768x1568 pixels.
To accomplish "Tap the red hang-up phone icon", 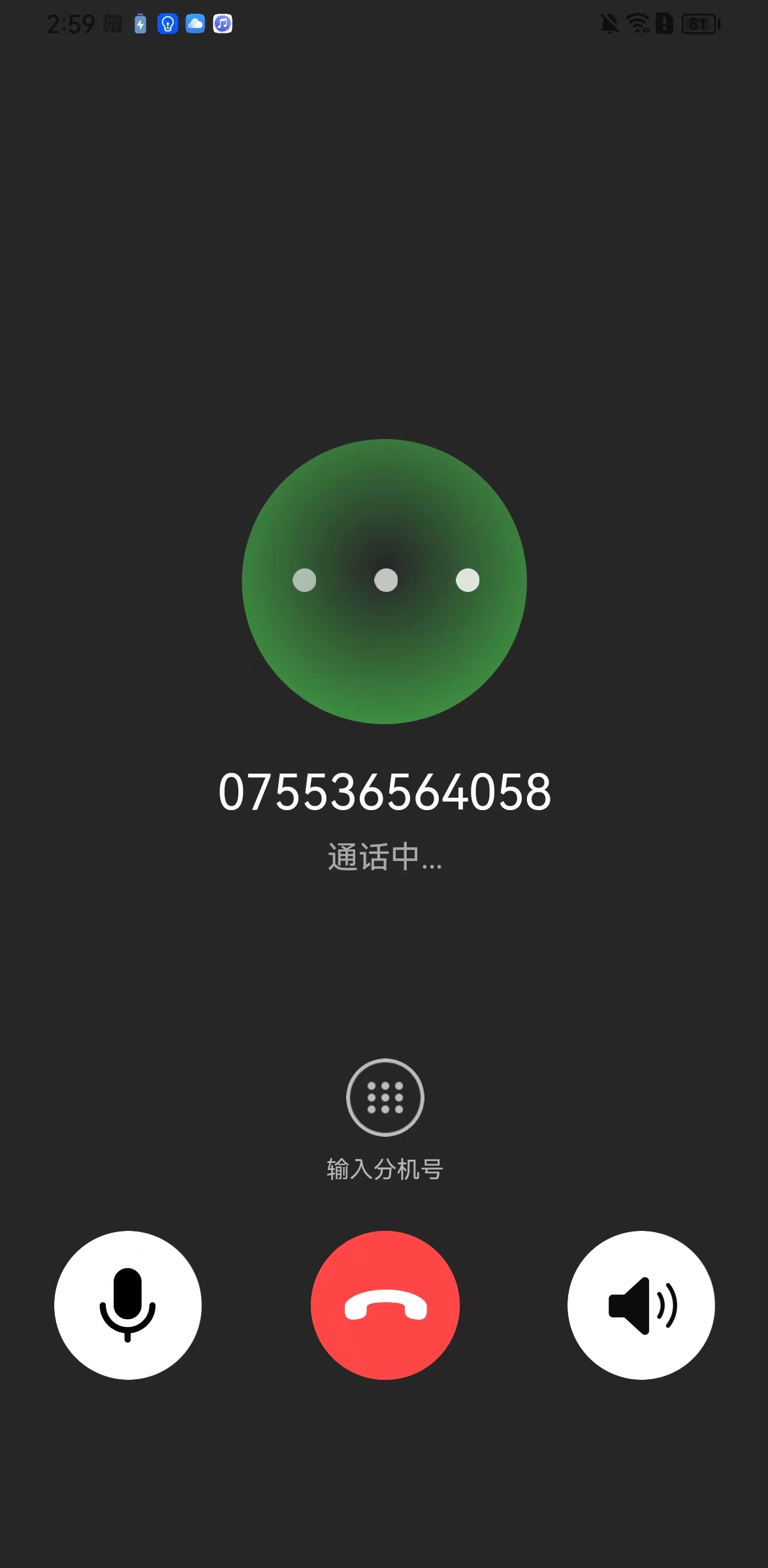I will 384,1305.
